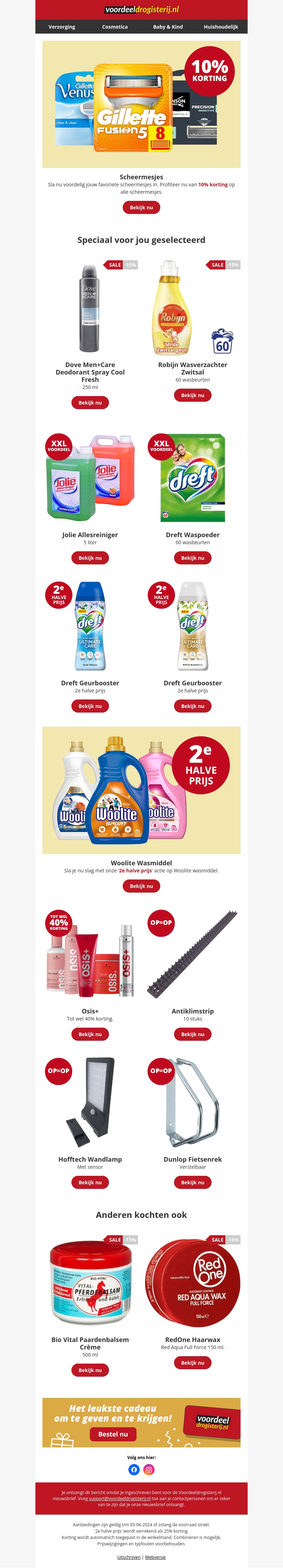The image size is (283, 1568).
Task: Tap Bekijk nu under Scheermesjes
Action: (141, 208)
